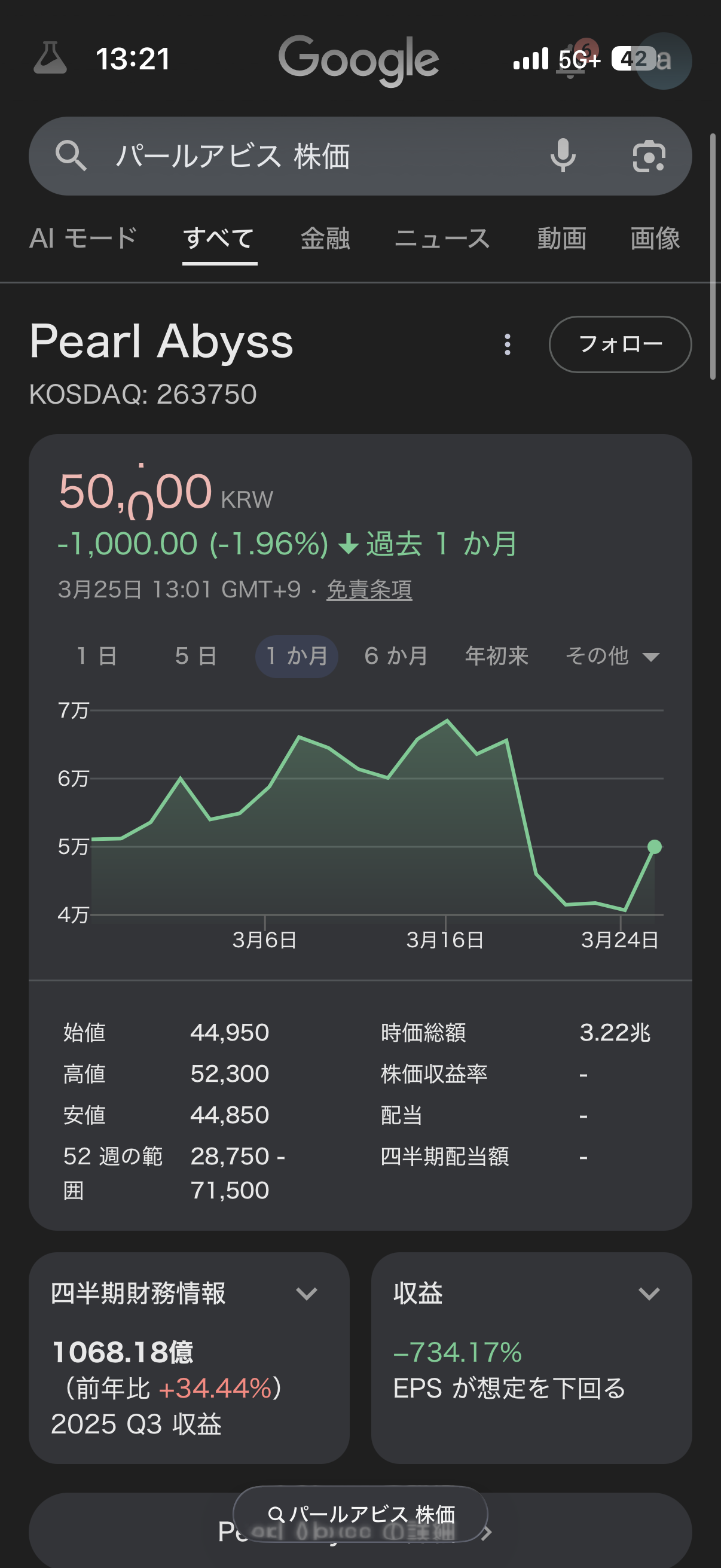Switch to the 金融 tab
Viewport: 721px width, 1568px height.
click(x=325, y=238)
